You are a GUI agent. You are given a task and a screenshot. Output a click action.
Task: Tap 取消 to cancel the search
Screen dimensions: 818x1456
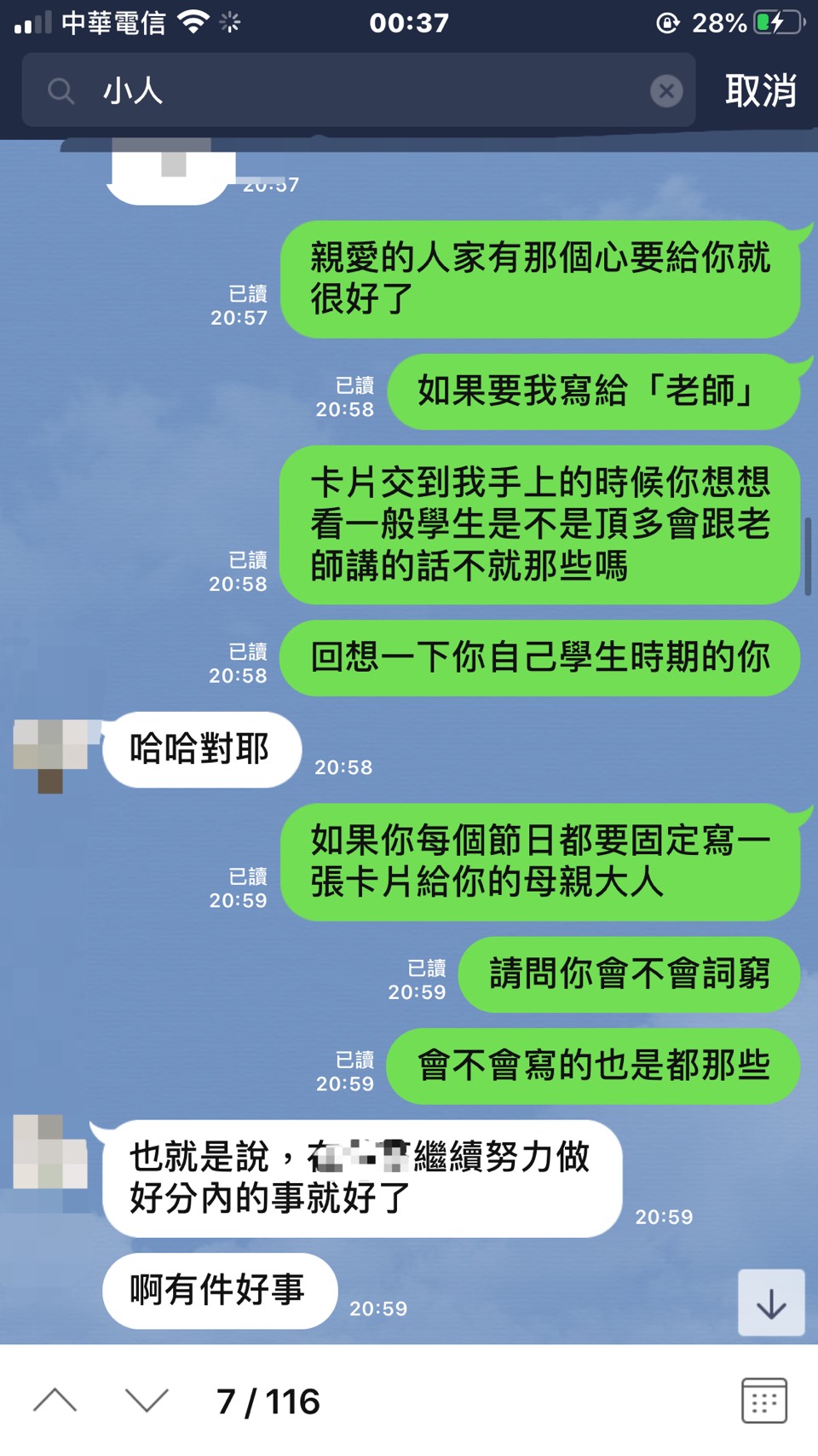point(760,90)
